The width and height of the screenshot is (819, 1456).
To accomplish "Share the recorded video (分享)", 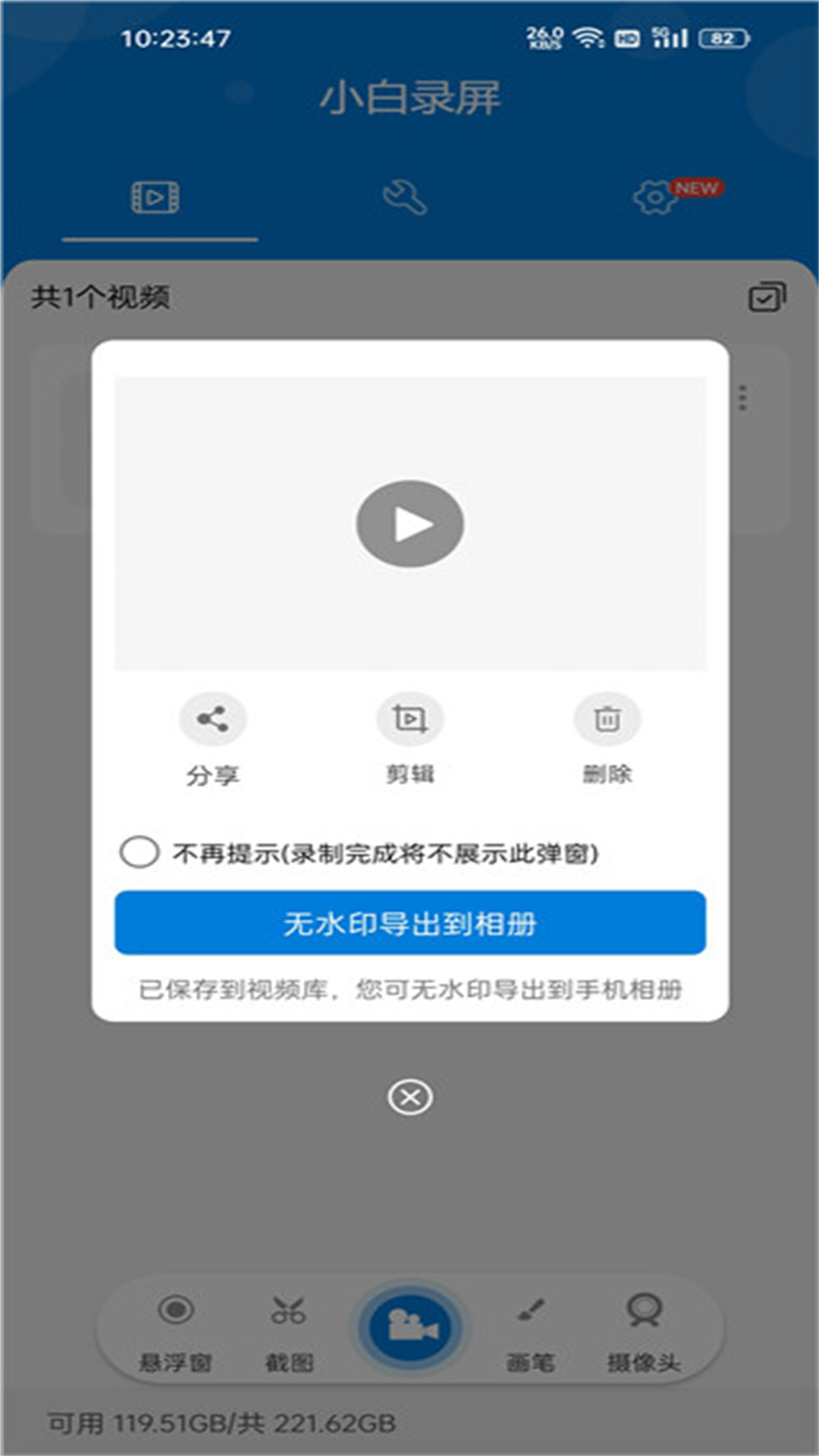I will click(213, 719).
